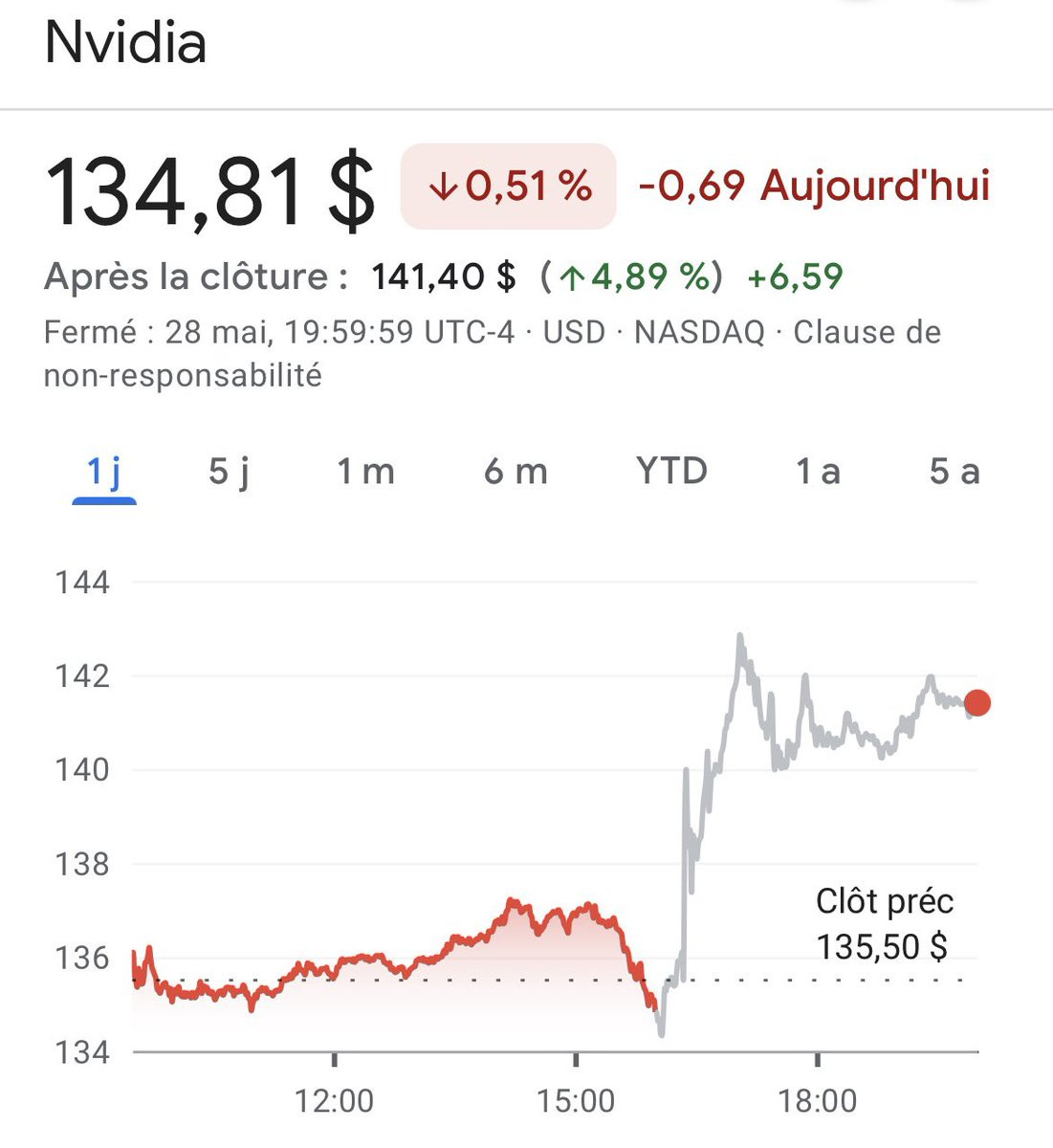Viewport: 1053px width, 1148px height.
Task: Open the YTD chart range
Action: click(671, 472)
